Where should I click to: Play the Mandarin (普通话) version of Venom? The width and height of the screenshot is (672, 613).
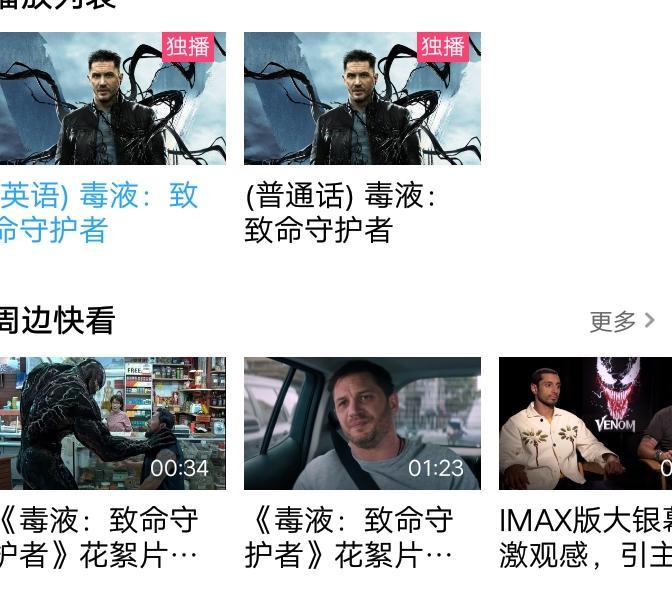click(362, 99)
